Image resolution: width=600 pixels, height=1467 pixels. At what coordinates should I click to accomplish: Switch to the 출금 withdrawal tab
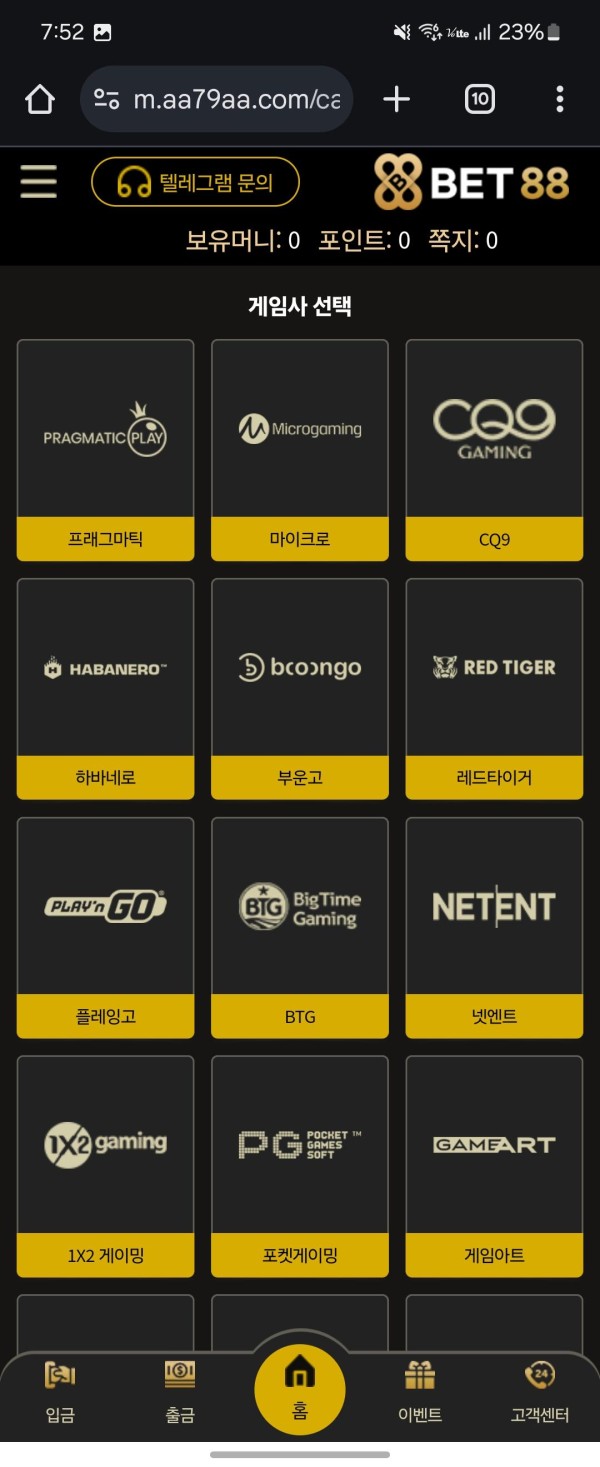coord(180,1392)
